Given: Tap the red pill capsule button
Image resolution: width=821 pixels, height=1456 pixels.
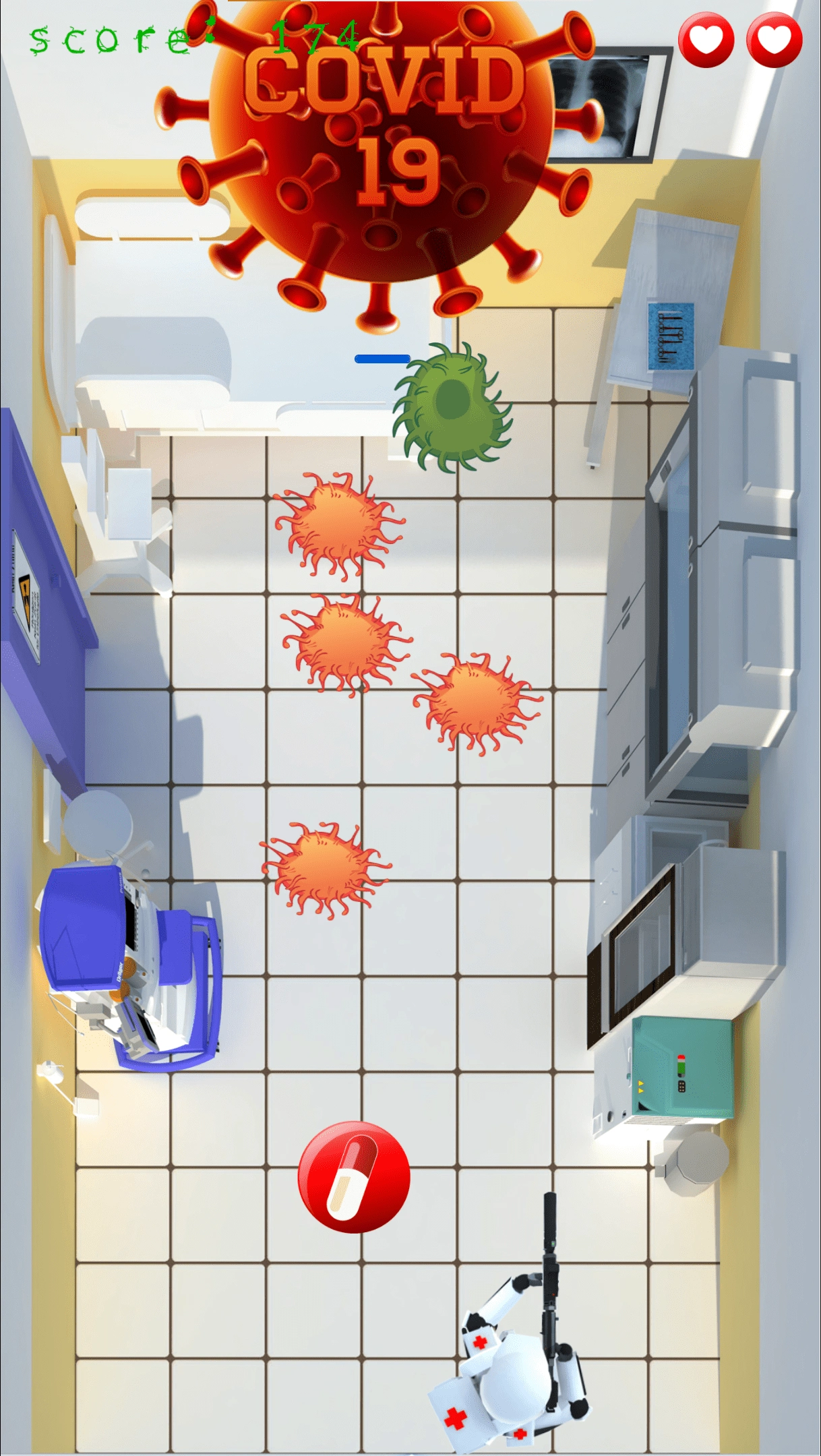Looking at the screenshot, I should [354, 1177].
